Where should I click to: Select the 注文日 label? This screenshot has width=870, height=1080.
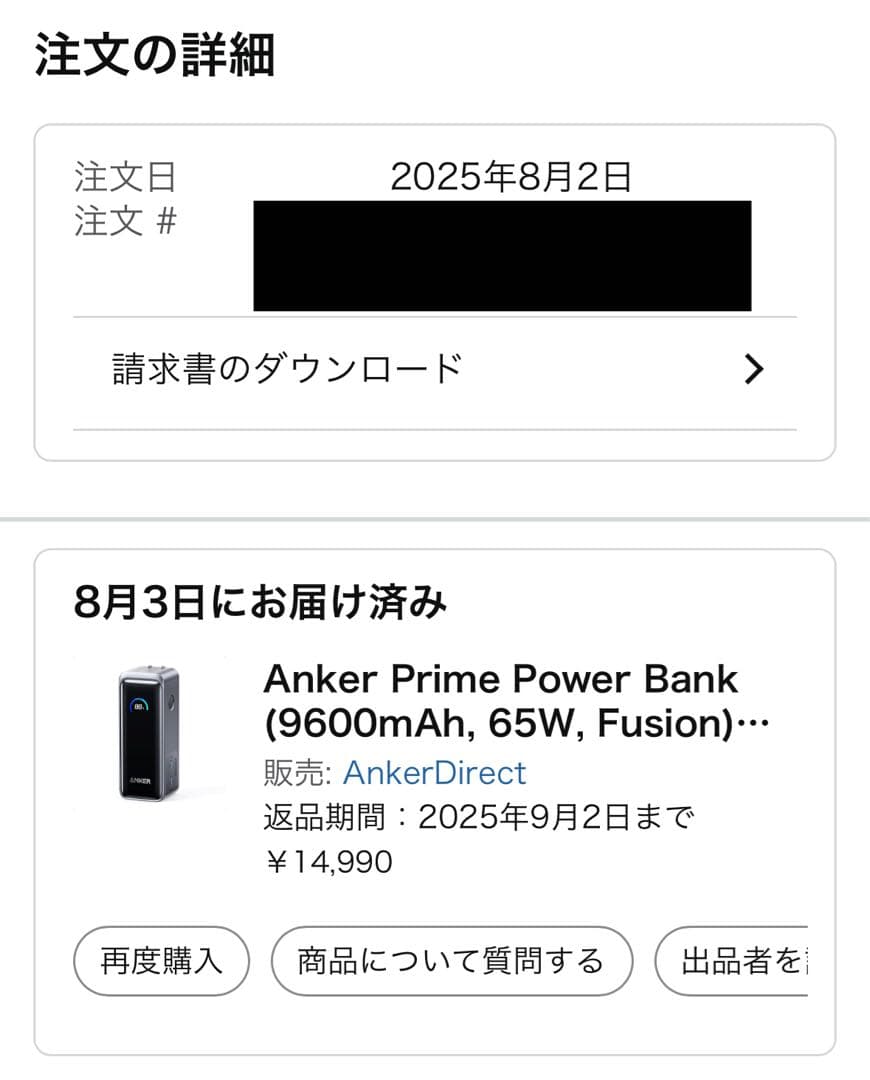click(122, 177)
